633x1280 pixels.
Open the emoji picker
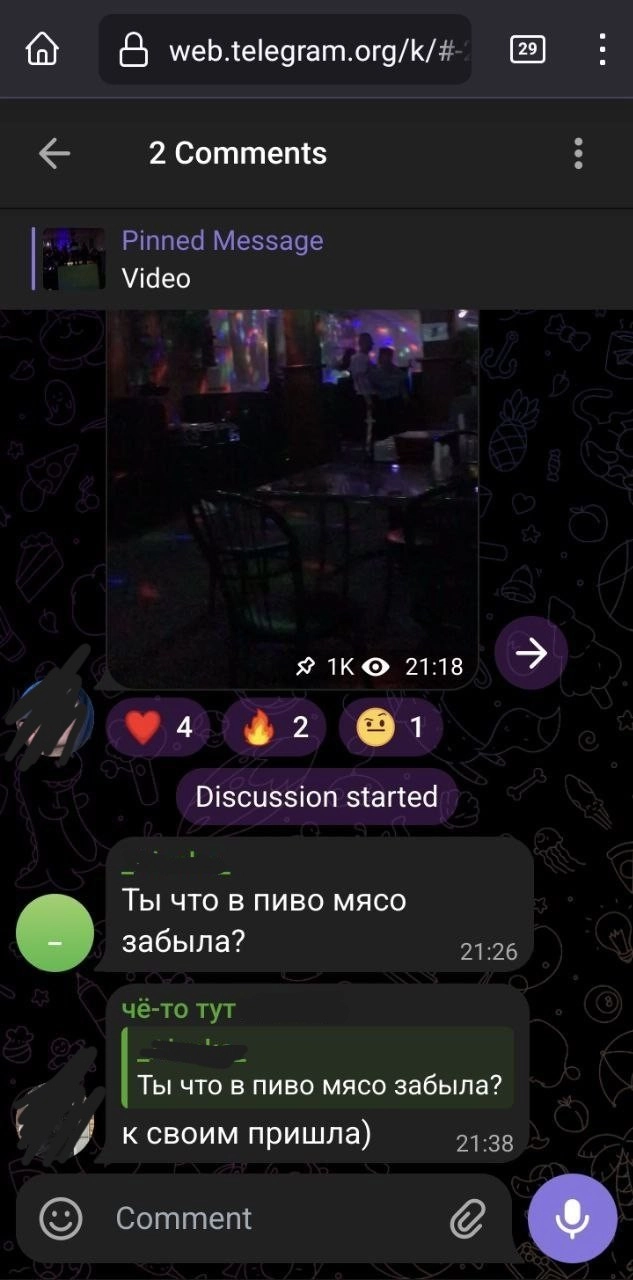[x=60, y=1218]
